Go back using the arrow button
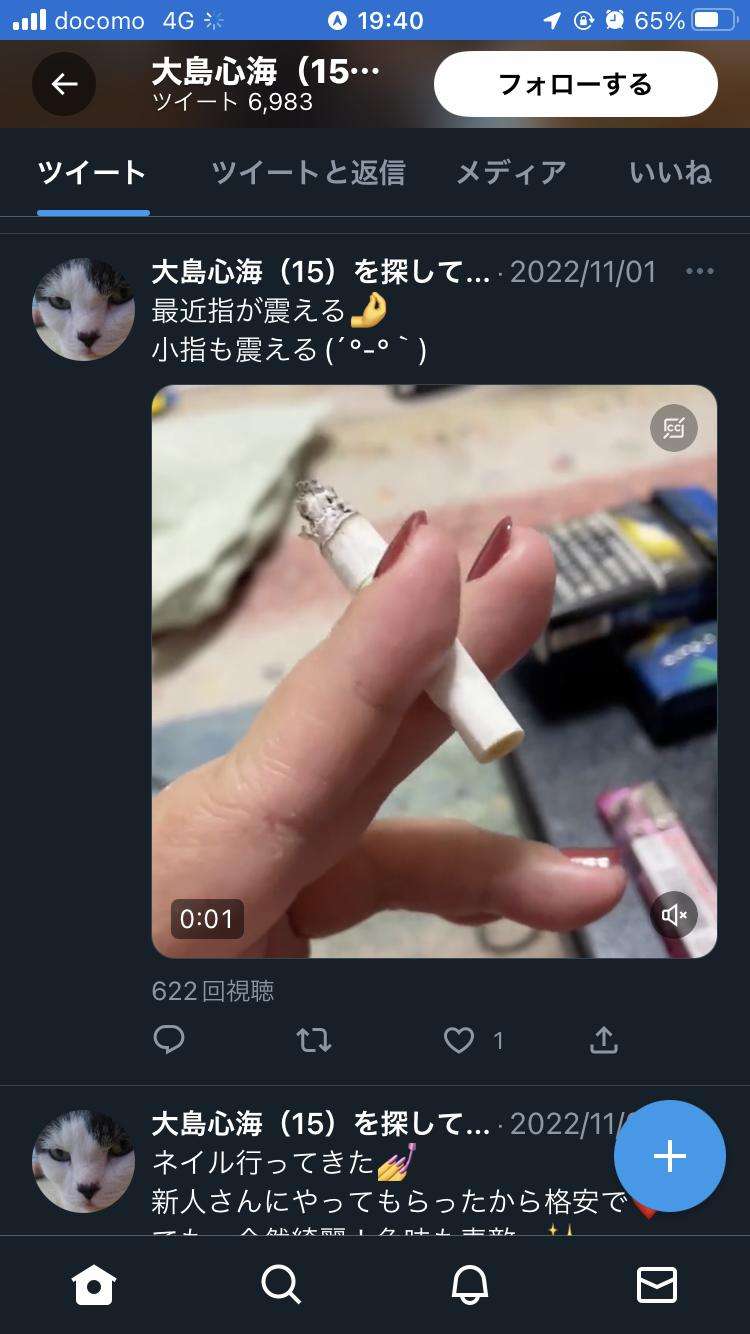Viewport: 750px width, 1334px height. click(x=64, y=85)
